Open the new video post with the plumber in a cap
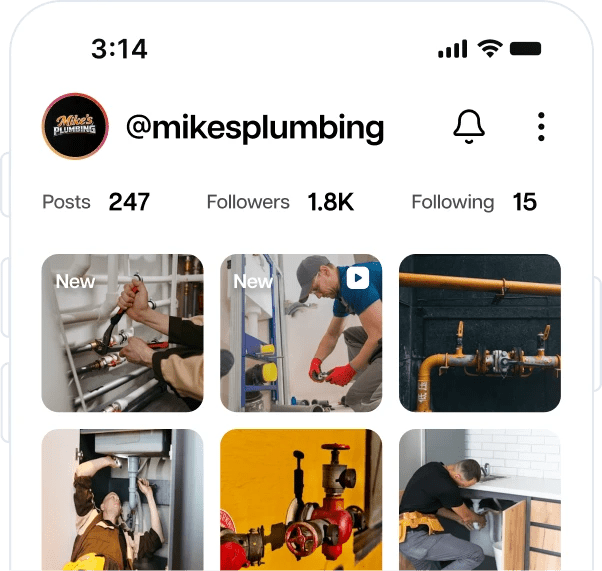The image size is (602, 571). point(300,333)
